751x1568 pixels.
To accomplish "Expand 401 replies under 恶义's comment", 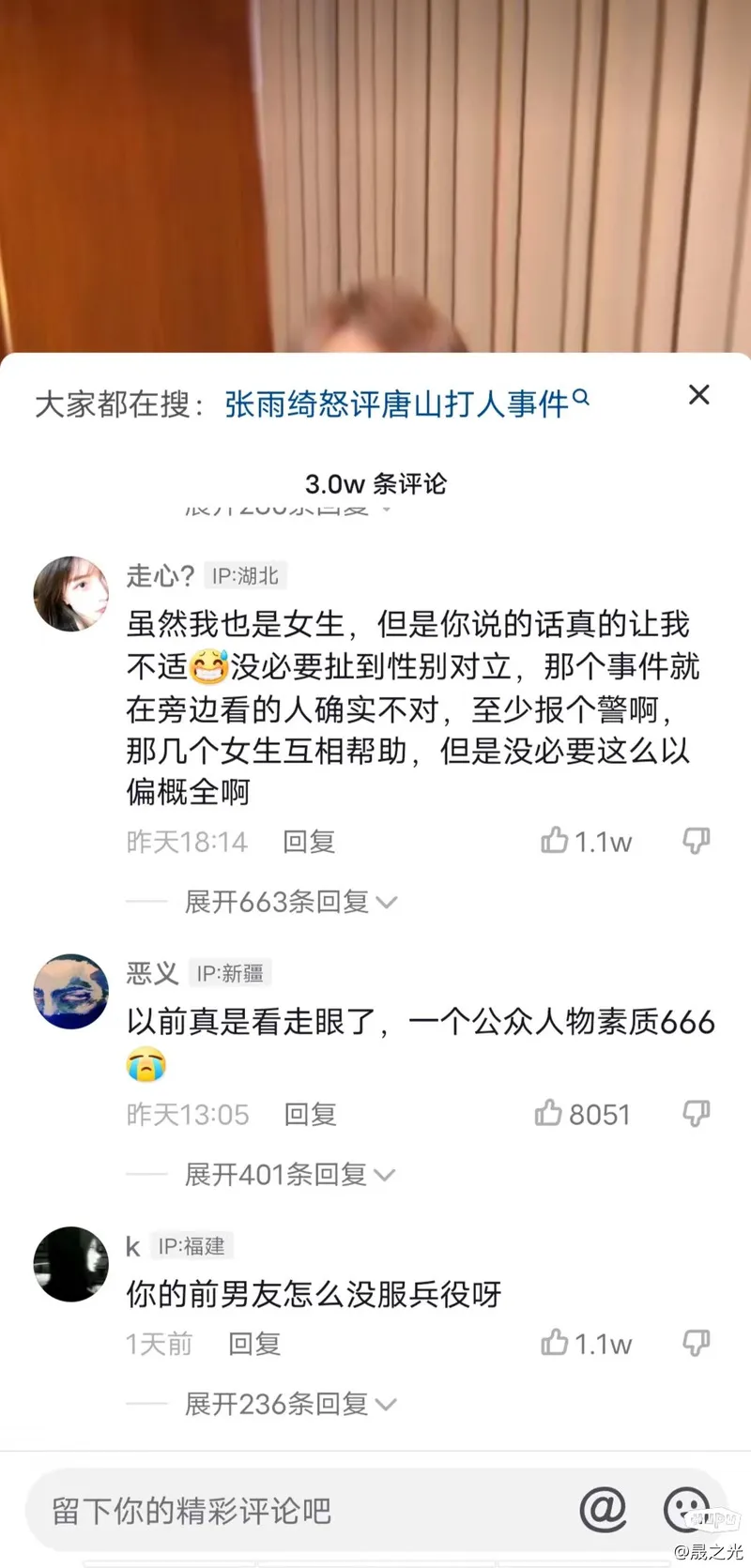I will (287, 1174).
